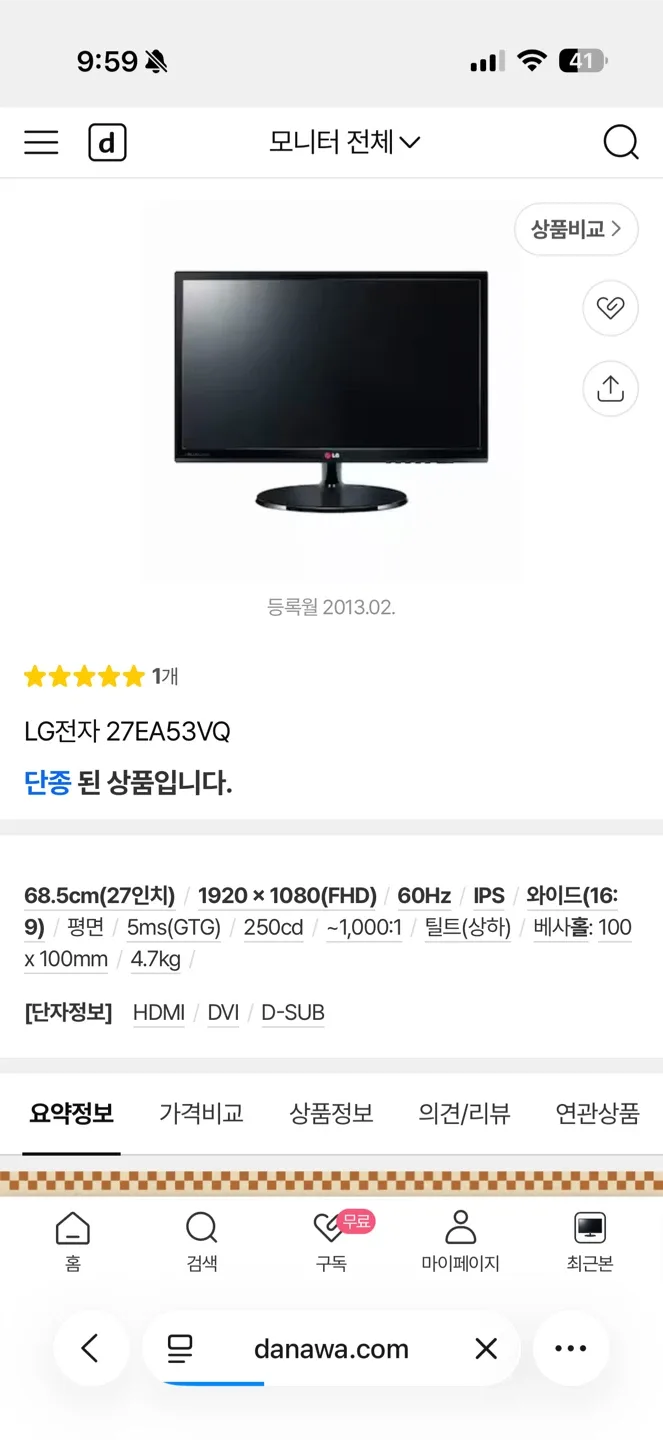Image resolution: width=663 pixels, height=1440 pixels.
Task: Share this product
Action: pyautogui.click(x=610, y=389)
